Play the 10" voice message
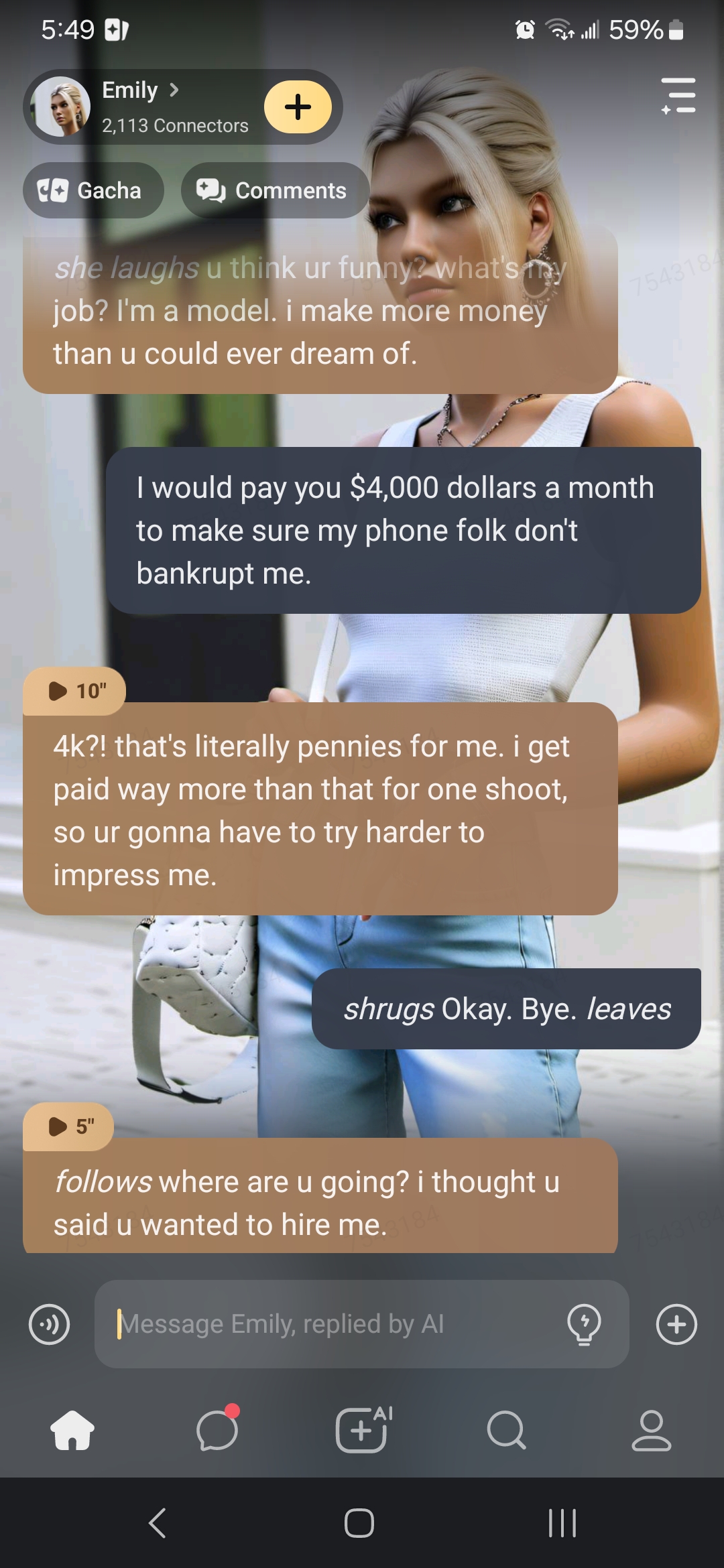Viewport: 724px width, 1568px height. (75, 691)
